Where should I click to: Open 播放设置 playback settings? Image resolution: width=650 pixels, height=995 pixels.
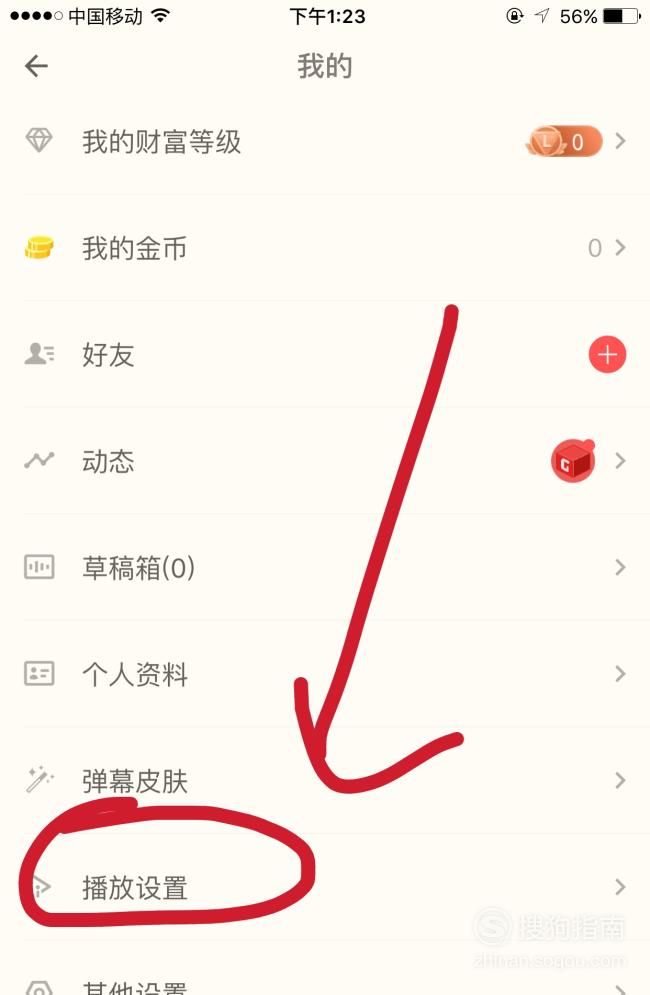(135, 887)
